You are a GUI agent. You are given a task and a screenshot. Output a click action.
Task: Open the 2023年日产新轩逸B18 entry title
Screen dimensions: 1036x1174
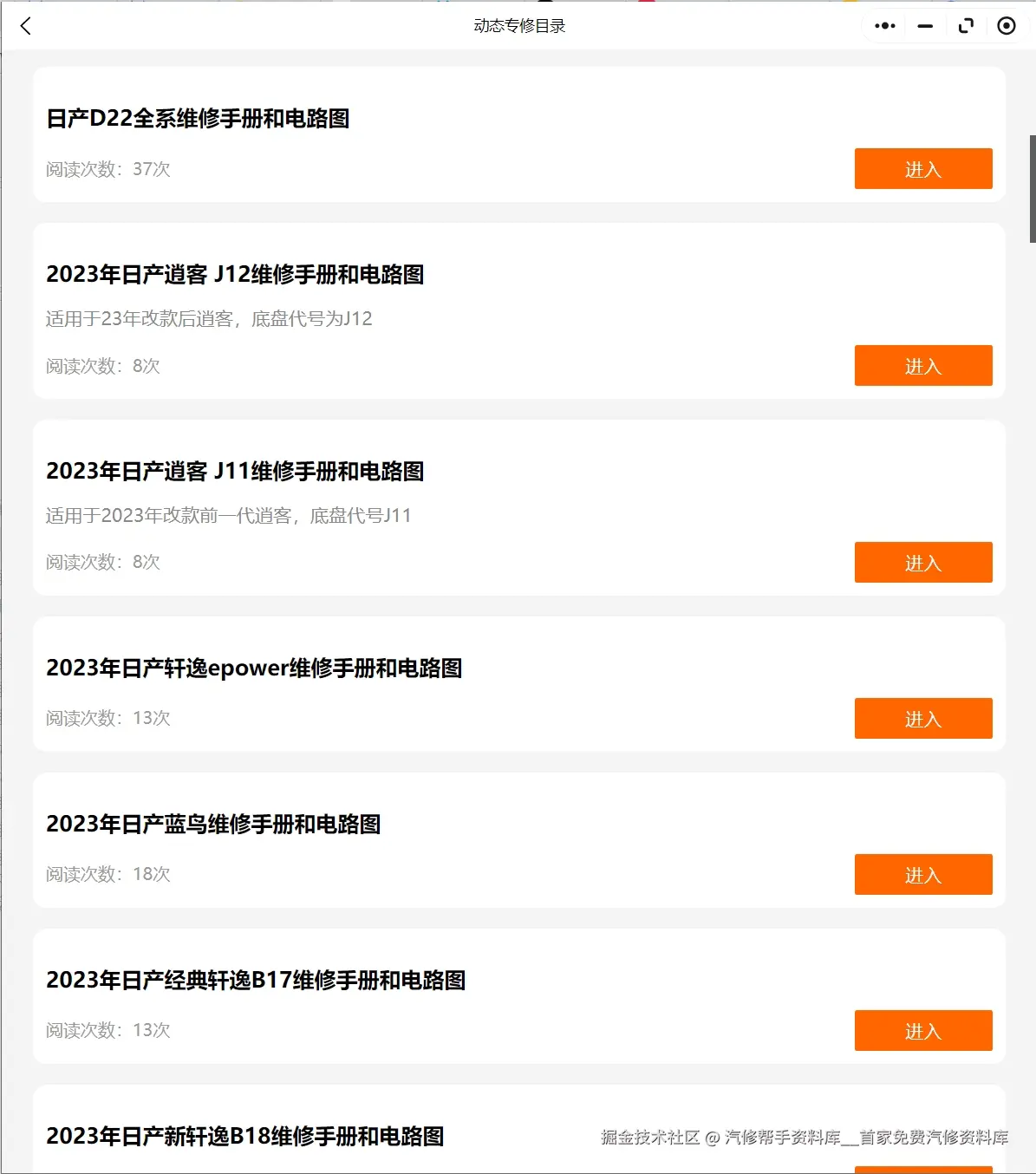pos(246,1137)
